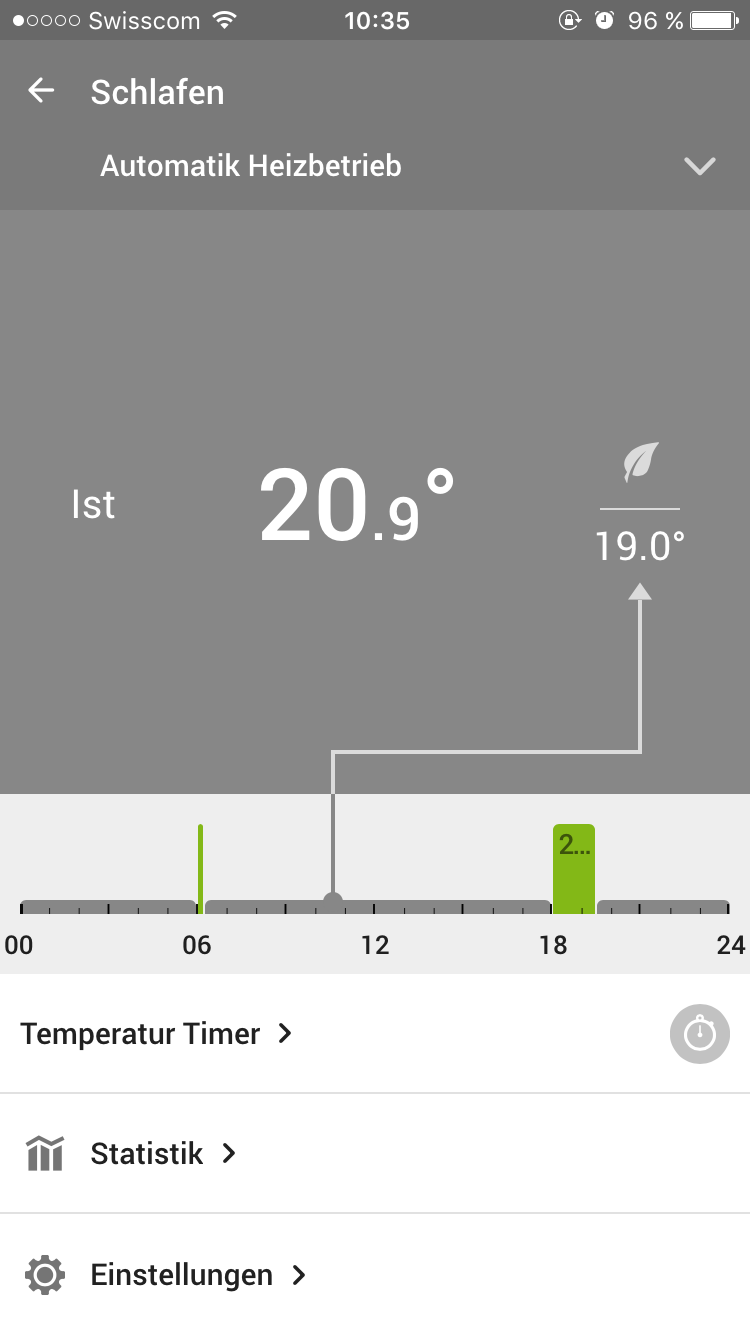750x1334 pixels.
Task: Expand the Automatik Heizbetrieb mode dropdown
Action: [699, 166]
